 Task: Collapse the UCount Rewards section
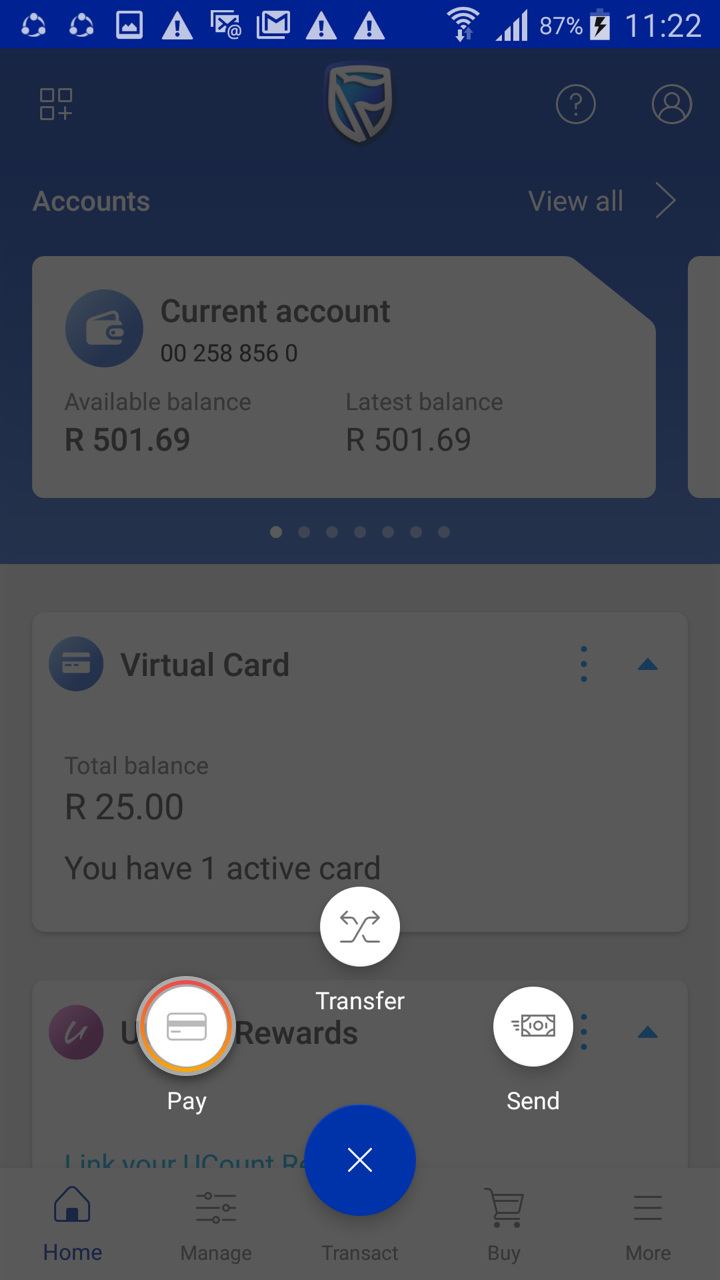(648, 1032)
